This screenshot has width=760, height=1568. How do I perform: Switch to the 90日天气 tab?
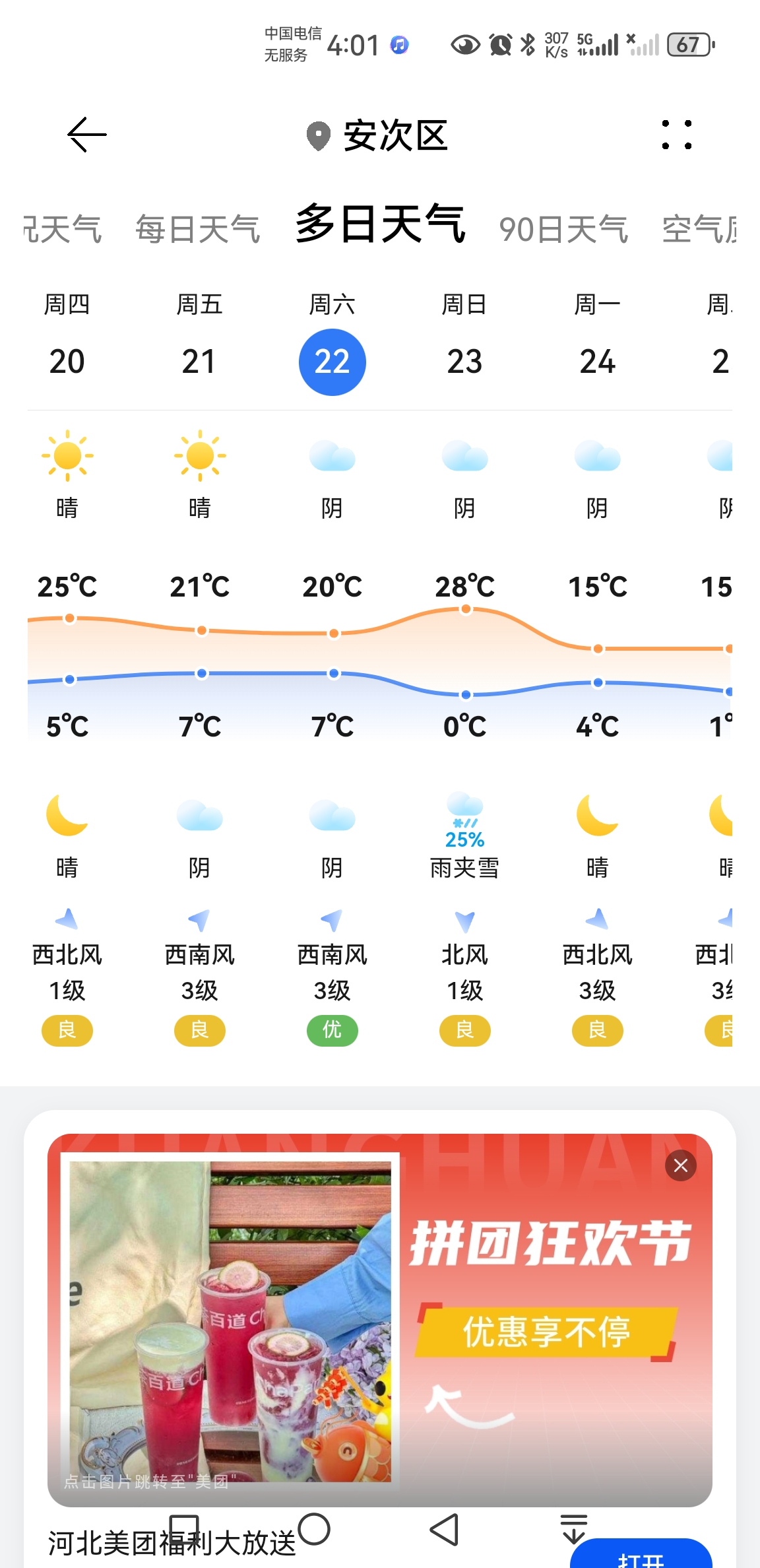coord(563,229)
